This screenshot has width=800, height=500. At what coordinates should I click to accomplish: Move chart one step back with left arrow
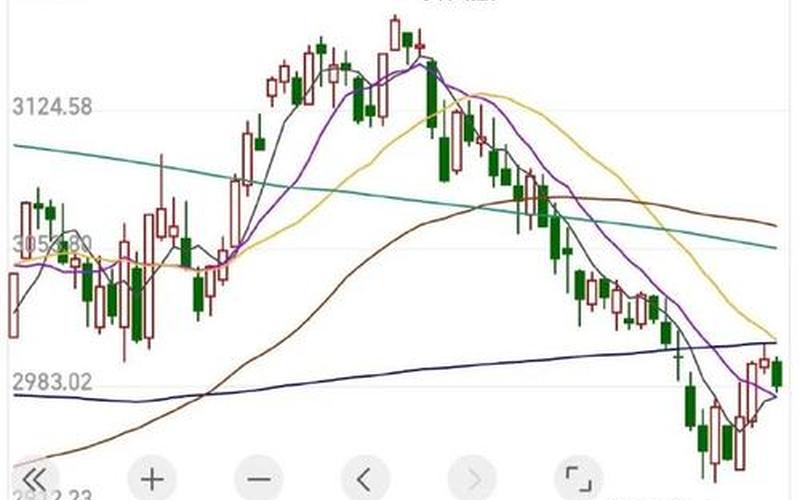(365, 478)
